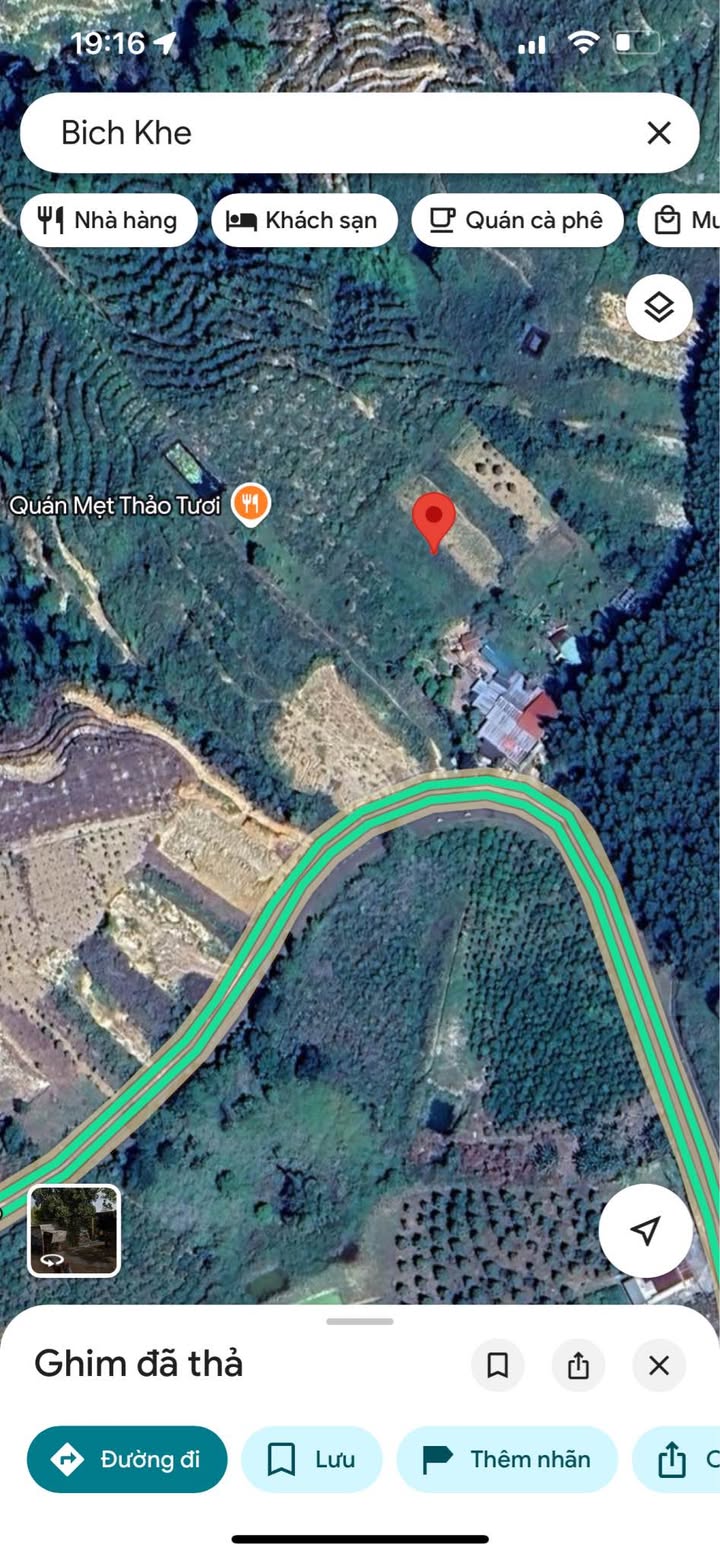720x1557 pixels.
Task: Select the Nhà hàng chip
Action: point(109,221)
